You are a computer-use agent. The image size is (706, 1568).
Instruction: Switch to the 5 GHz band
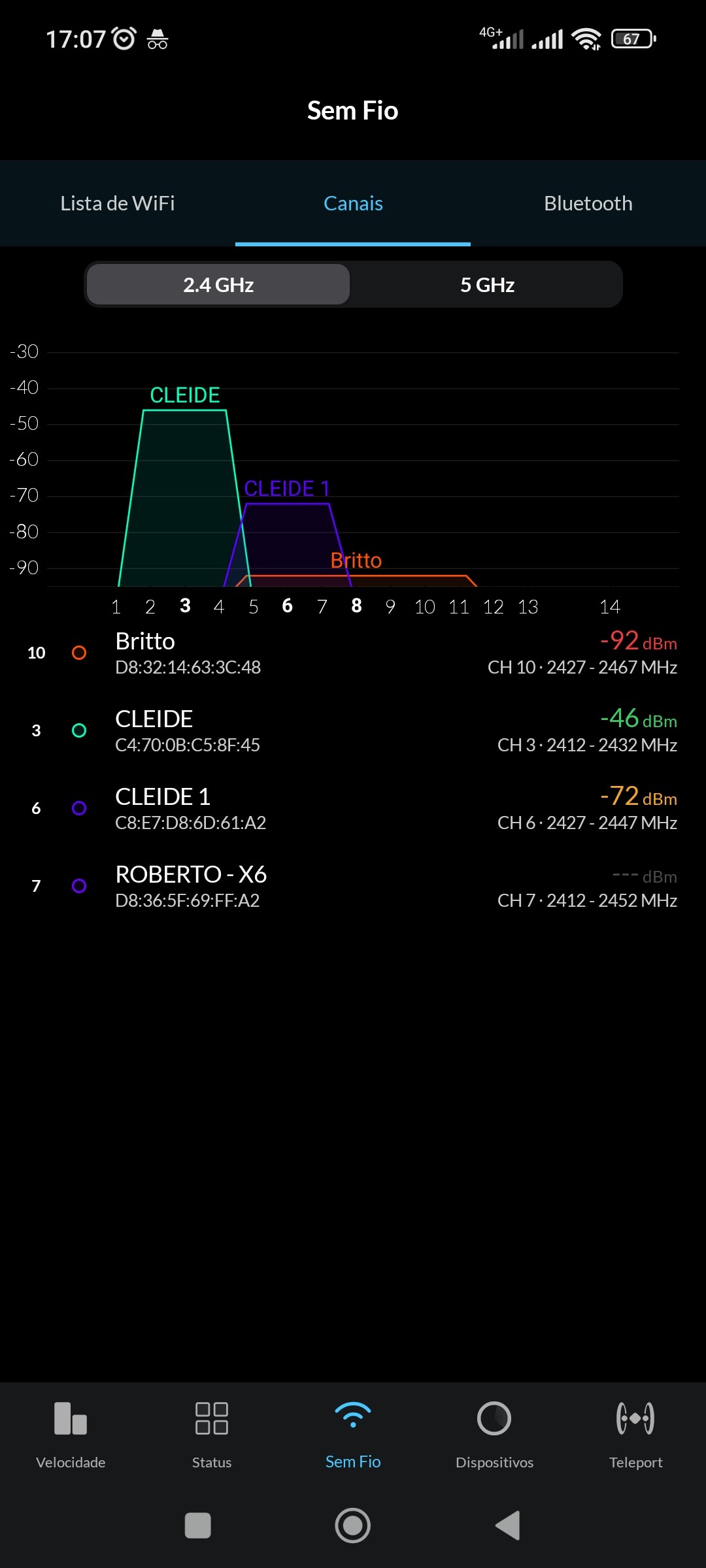click(487, 285)
